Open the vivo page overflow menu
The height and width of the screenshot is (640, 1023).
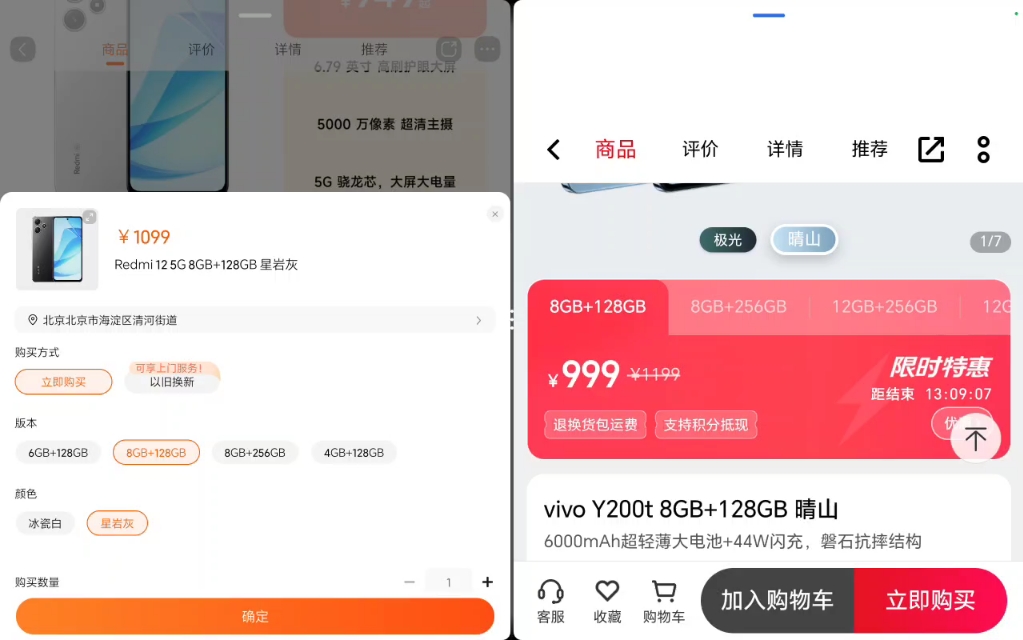point(983,150)
